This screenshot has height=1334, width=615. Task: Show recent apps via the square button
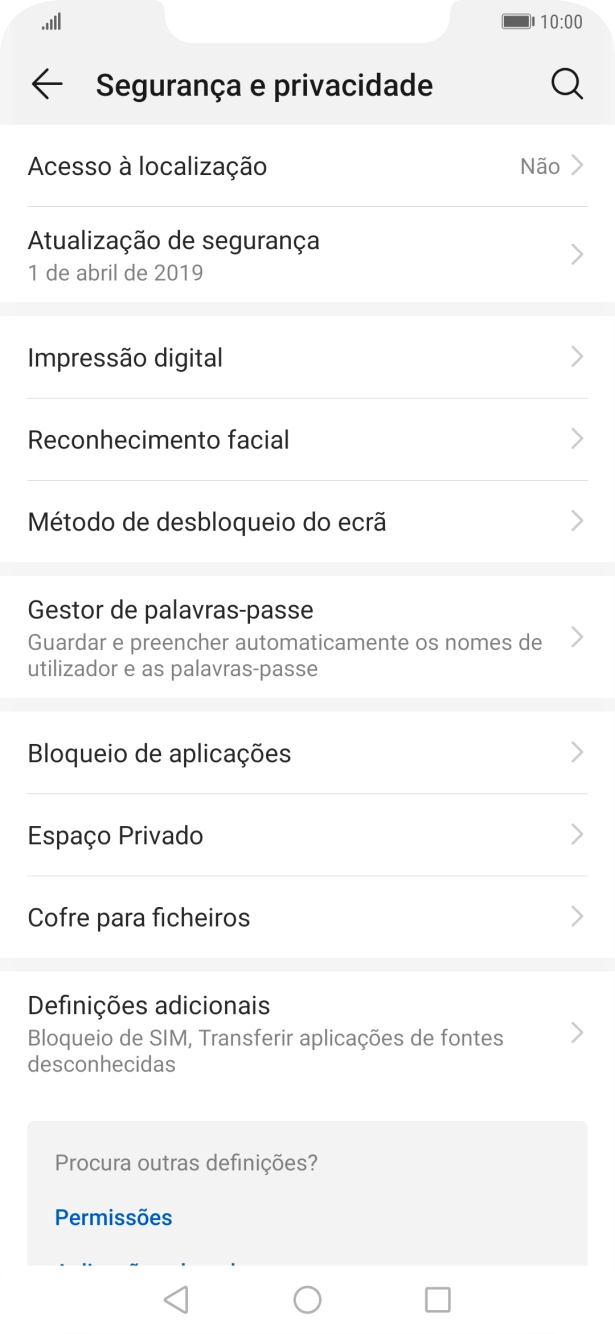click(x=437, y=1299)
